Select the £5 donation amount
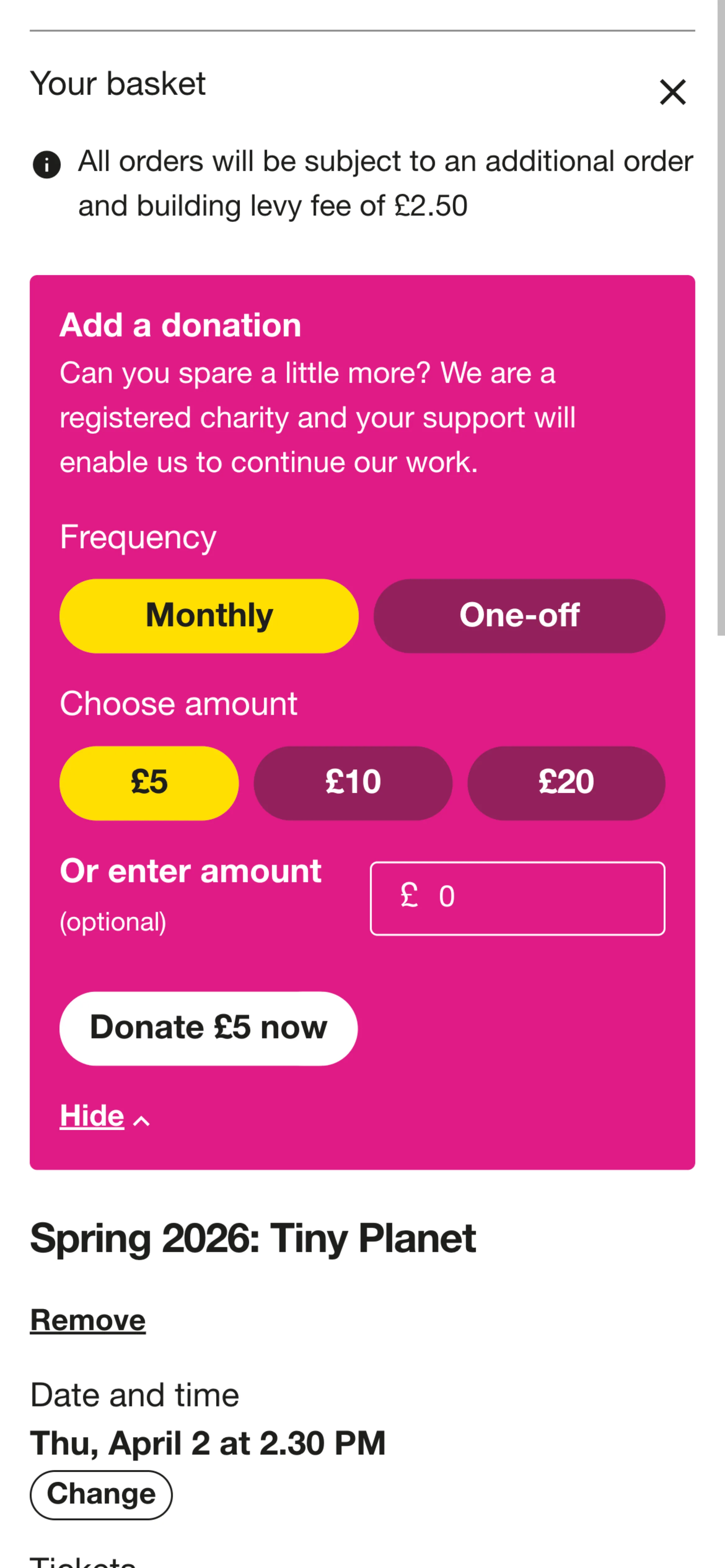 click(x=149, y=783)
